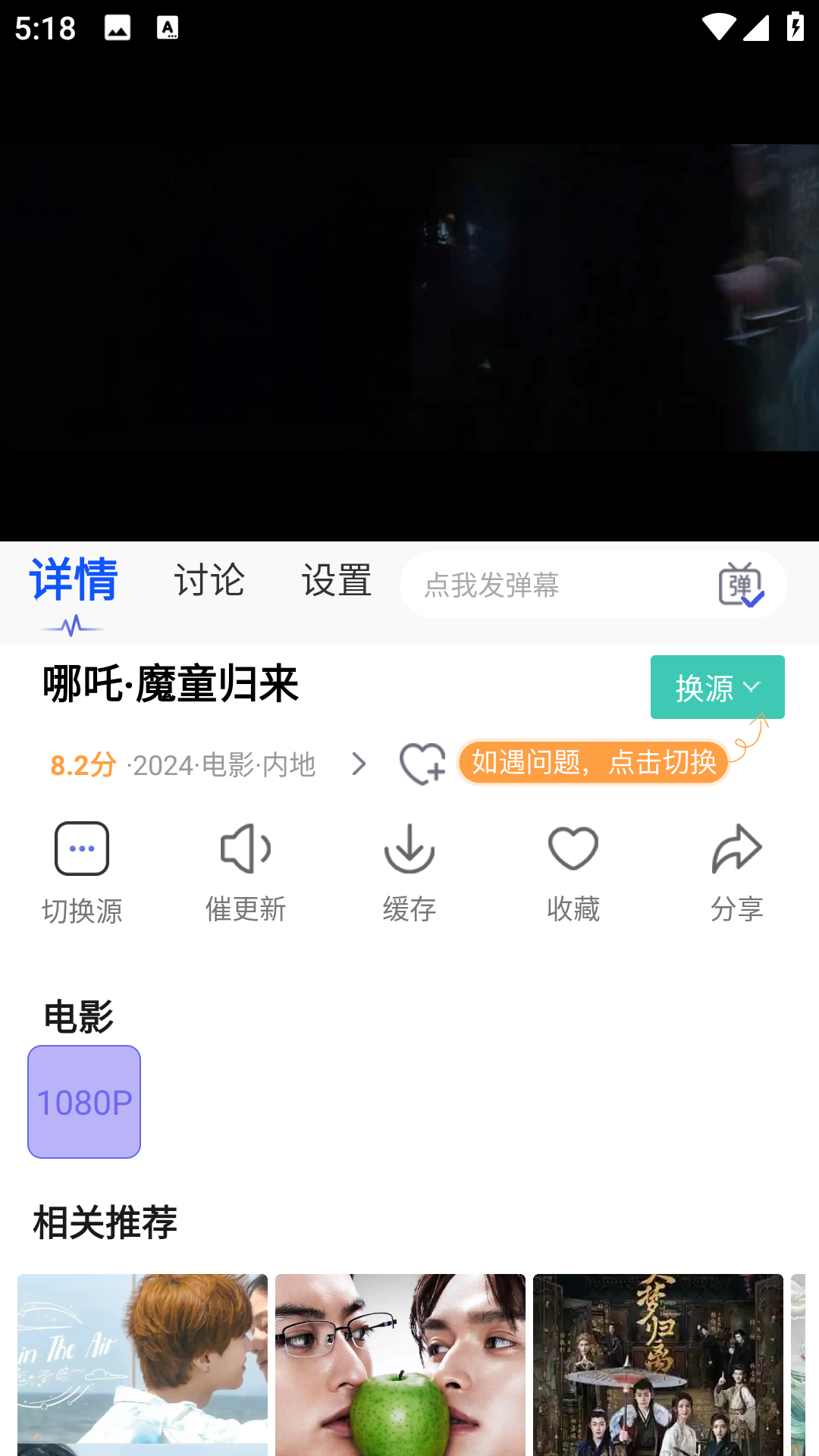819x1456 pixels.
Task: Select the 详情 tab
Action: click(73, 581)
